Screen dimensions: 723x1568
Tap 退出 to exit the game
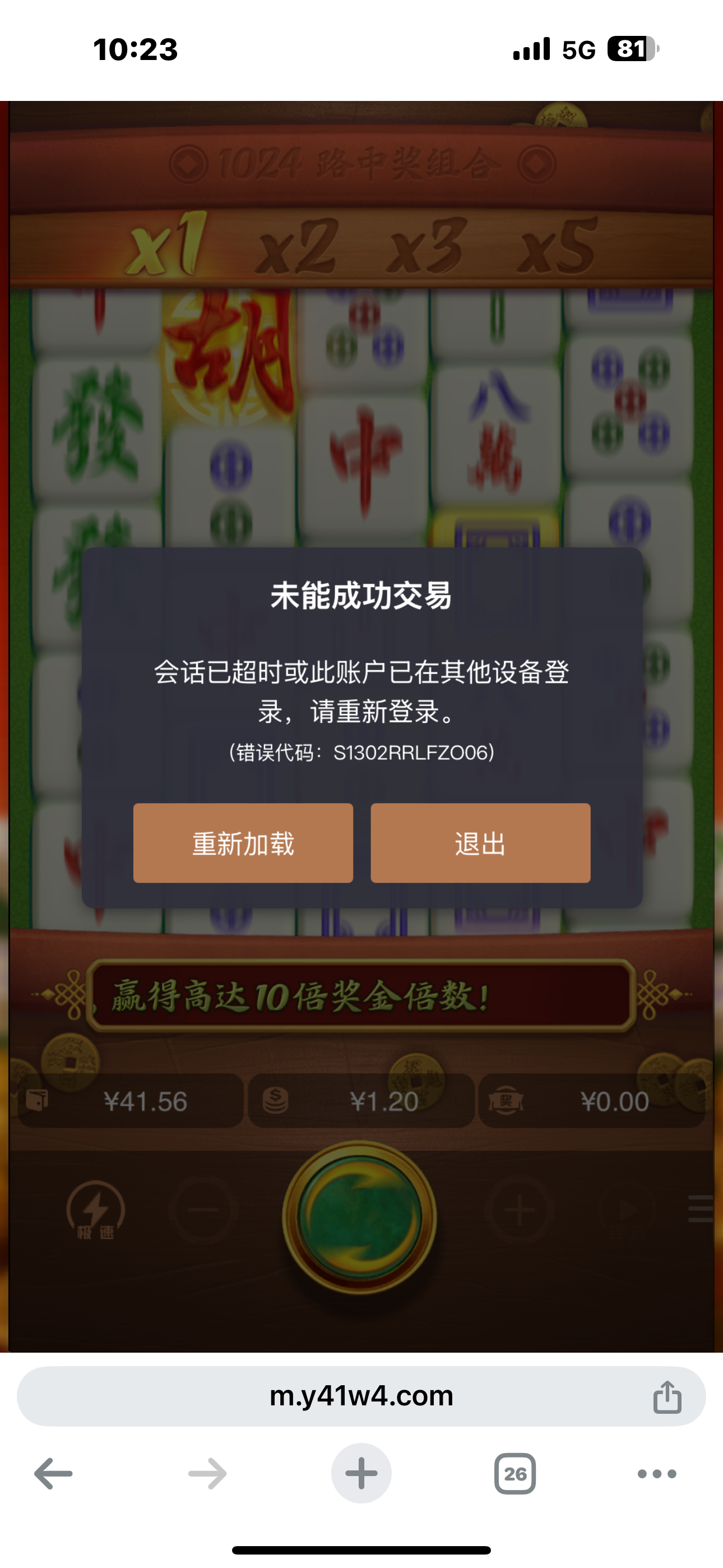pos(480,843)
